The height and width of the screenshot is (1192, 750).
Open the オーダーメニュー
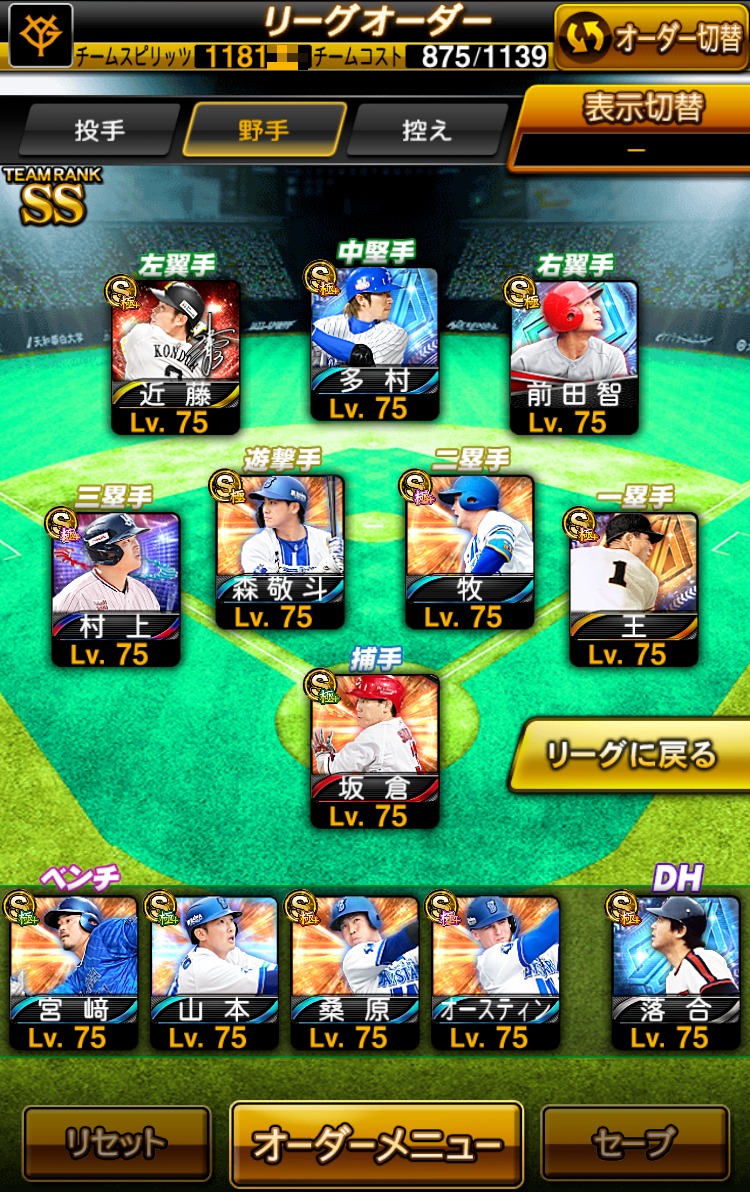[x=376, y=1144]
